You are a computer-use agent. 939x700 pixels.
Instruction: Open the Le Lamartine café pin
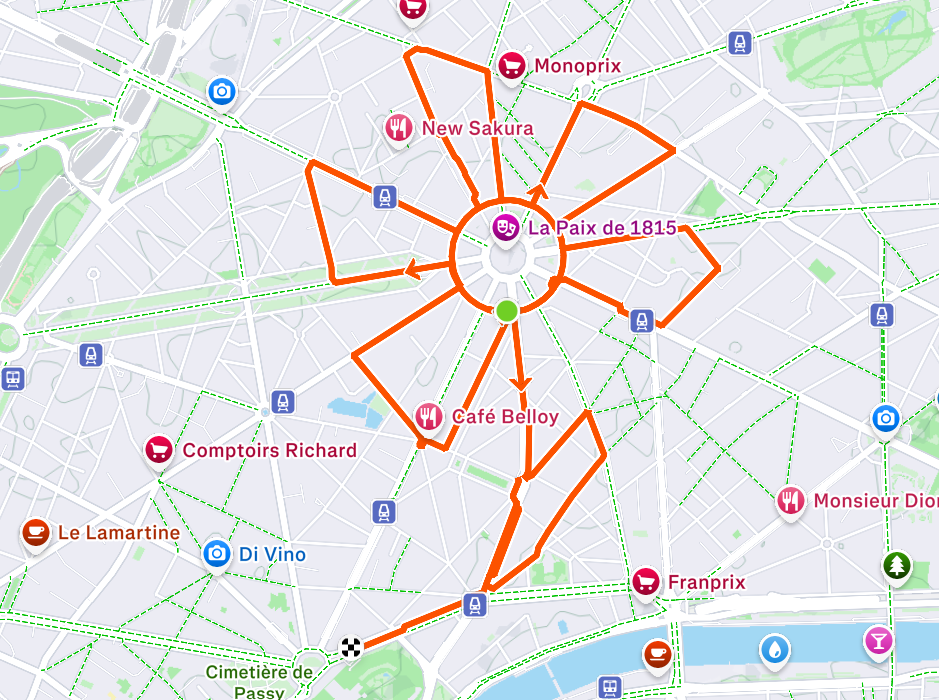tap(36, 532)
